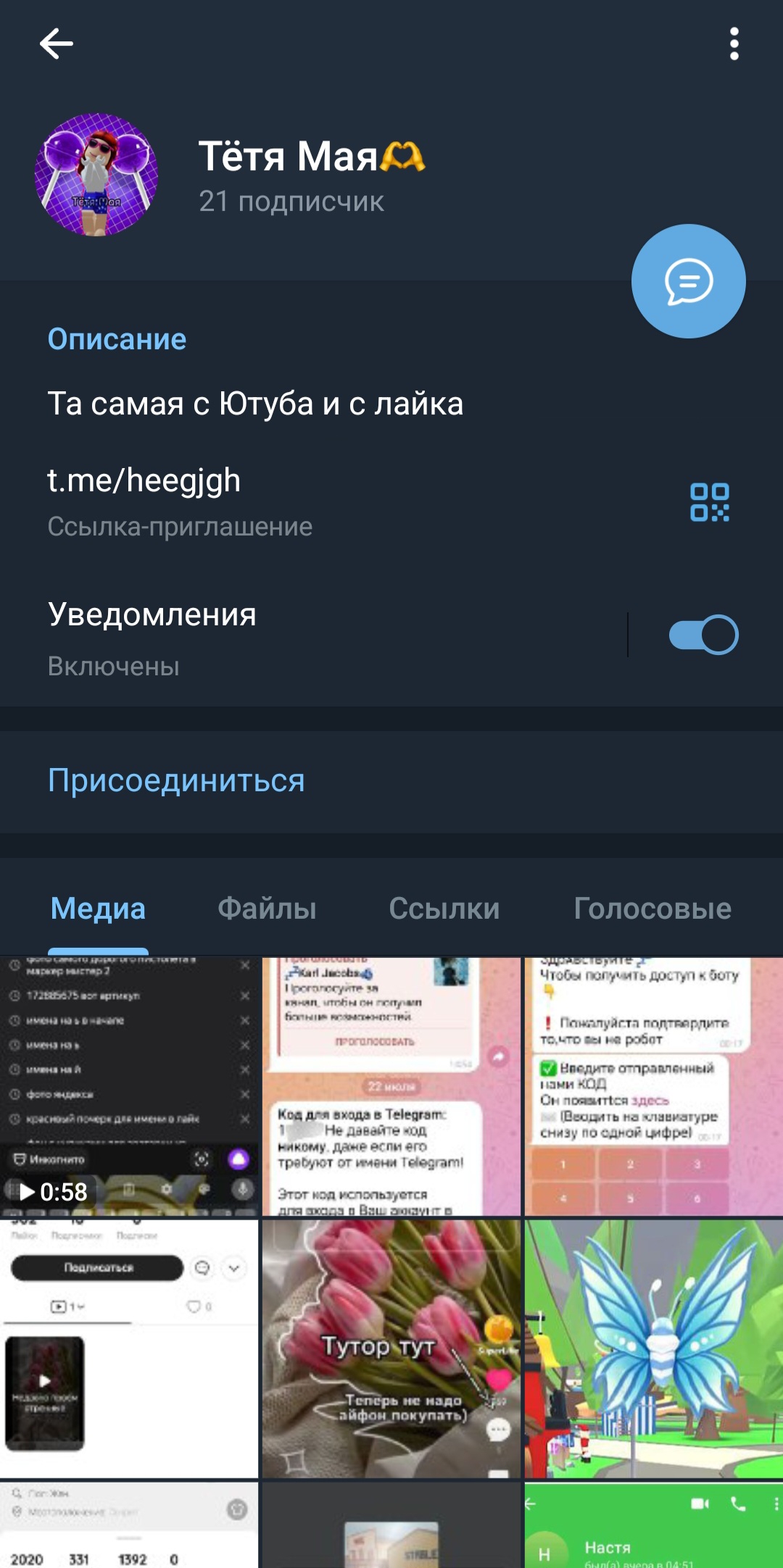
Task: Join the channel with Присоединиться
Action: click(176, 780)
